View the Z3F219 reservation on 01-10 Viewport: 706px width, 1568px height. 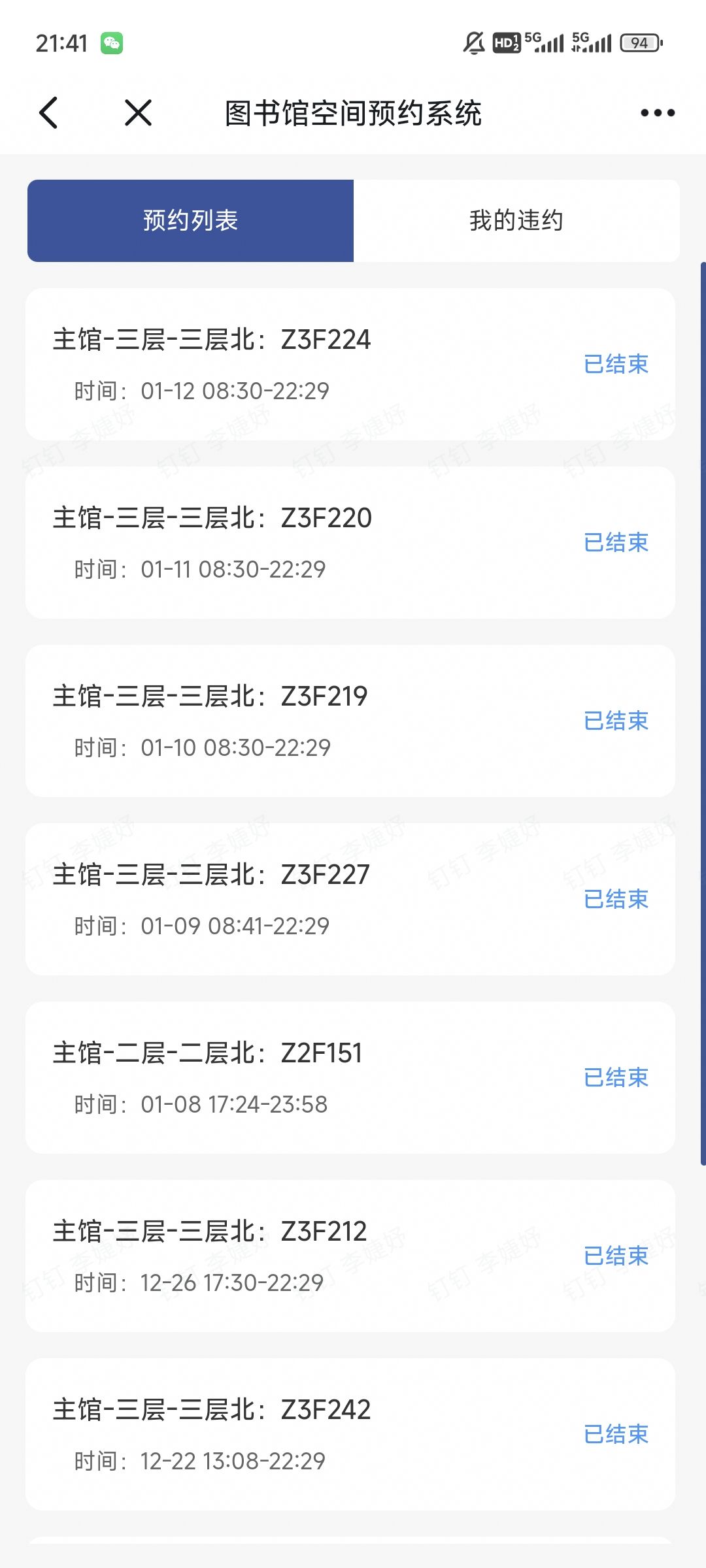click(350, 721)
